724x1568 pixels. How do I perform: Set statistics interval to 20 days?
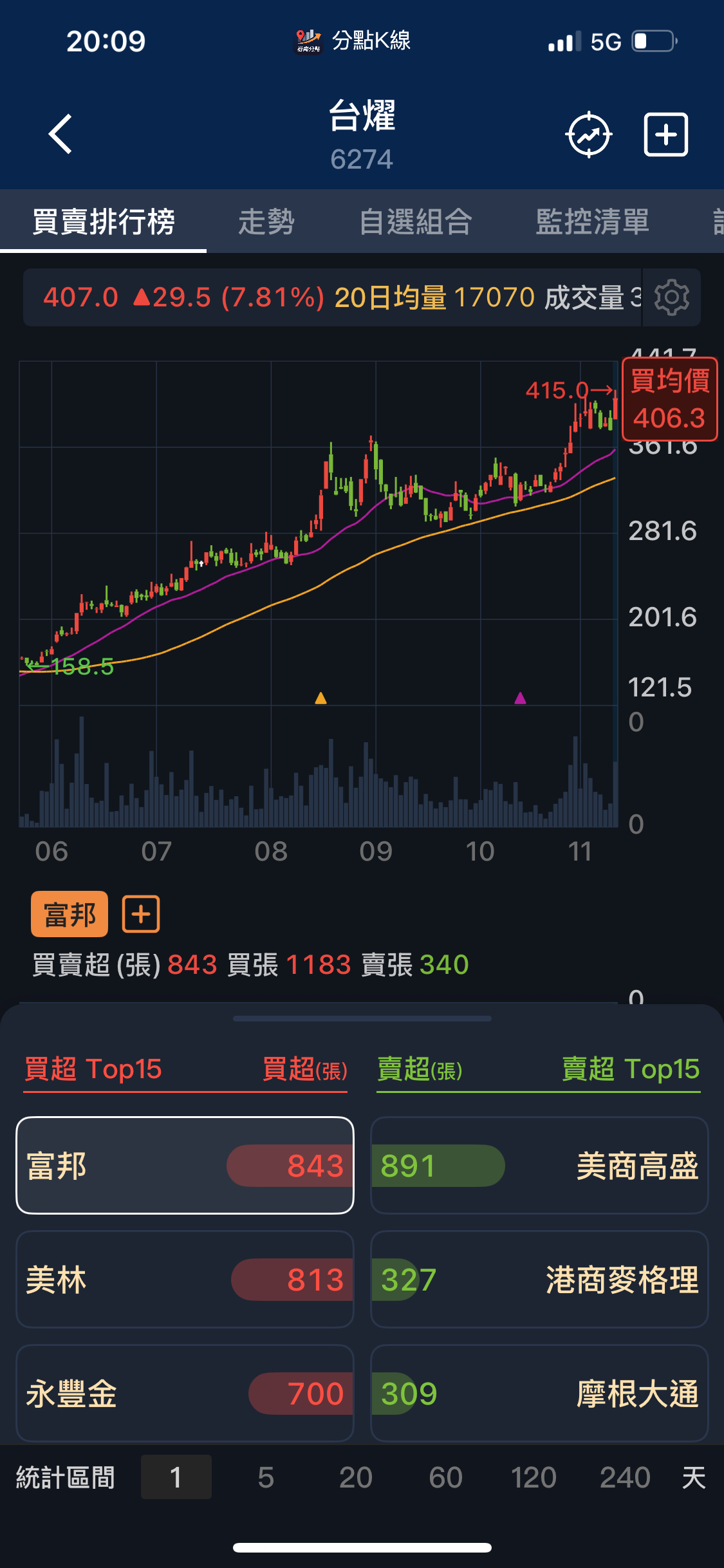[355, 1478]
